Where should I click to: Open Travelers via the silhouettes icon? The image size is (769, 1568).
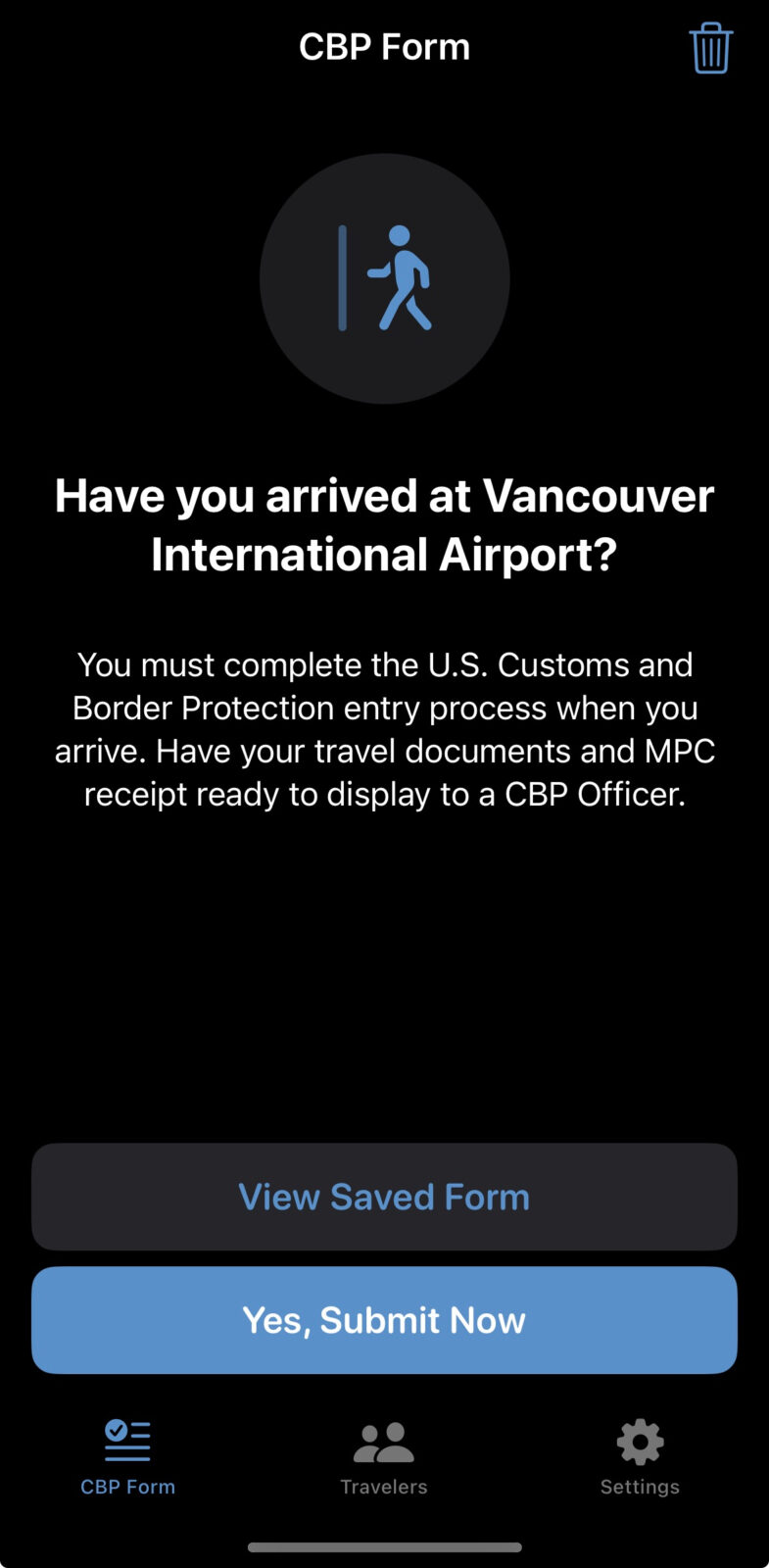tap(383, 1439)
